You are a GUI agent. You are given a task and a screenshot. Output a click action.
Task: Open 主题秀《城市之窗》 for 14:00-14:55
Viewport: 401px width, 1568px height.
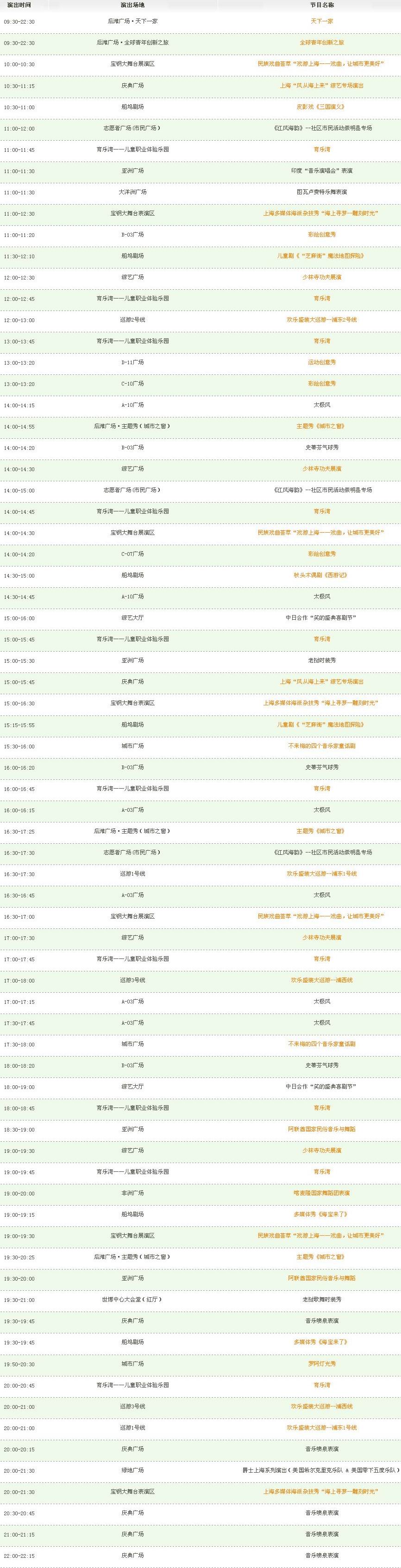pos(322,426)
